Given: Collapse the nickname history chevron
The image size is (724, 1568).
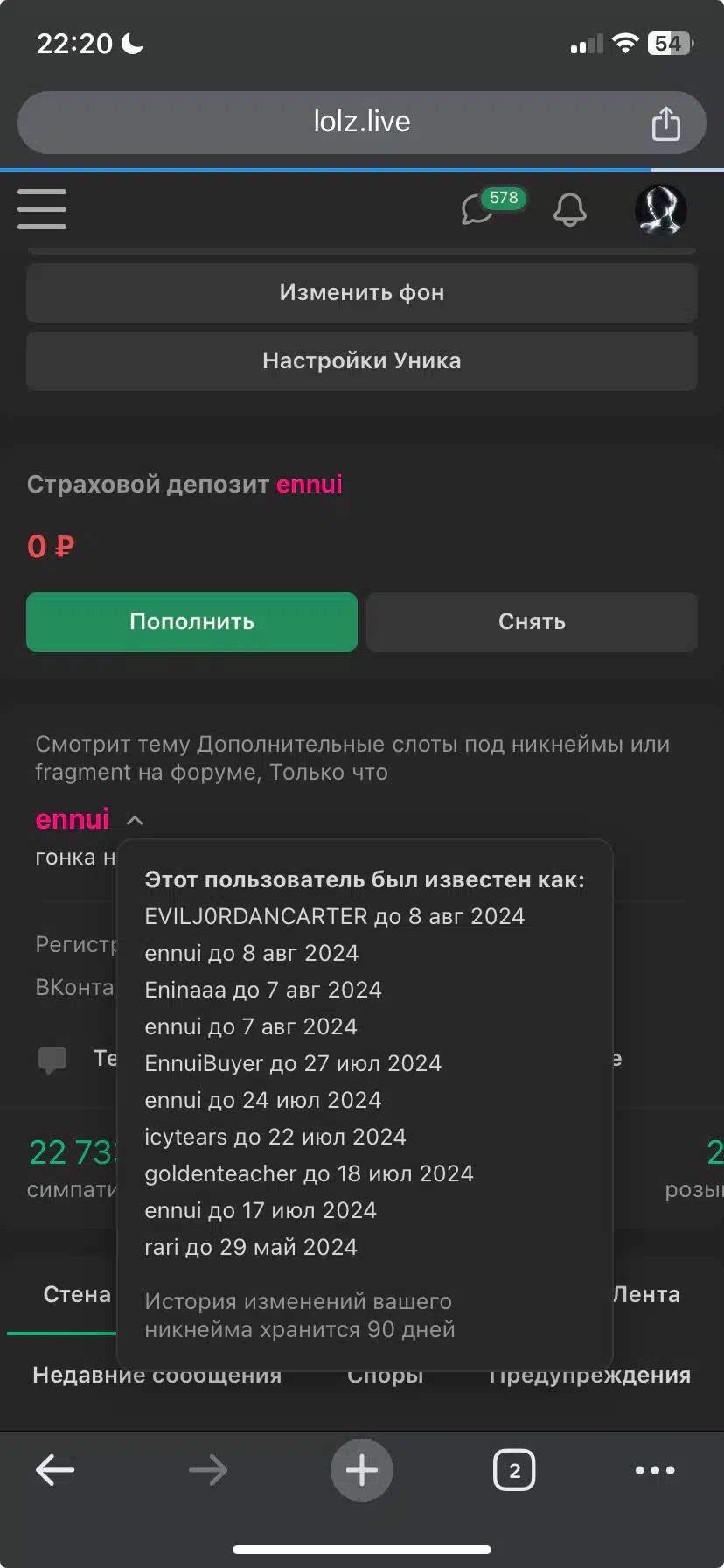Looking at the screenshot, I should pos(135,820).
